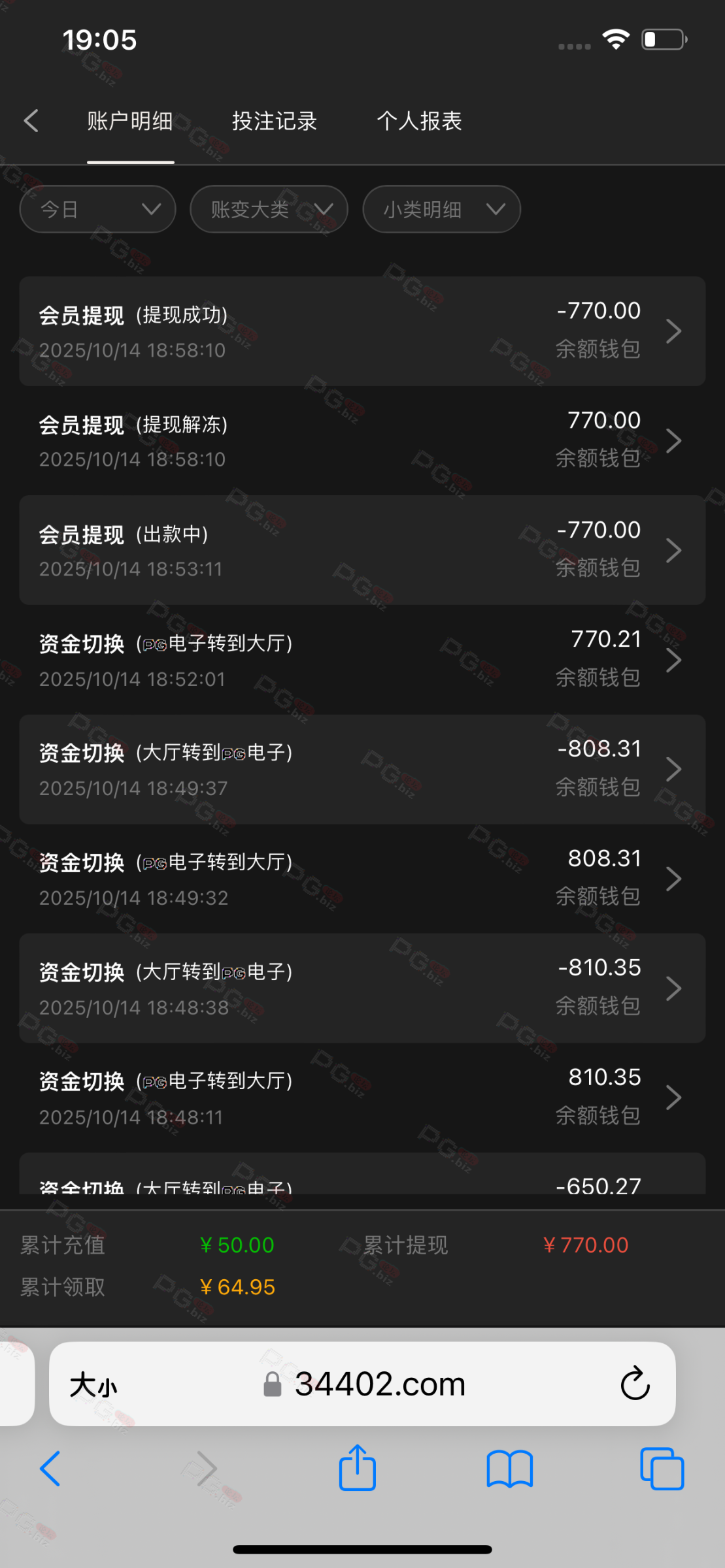Open Safari bookmarks
This screenshot has width=725, height=1568.
(x=510, y=1469)
